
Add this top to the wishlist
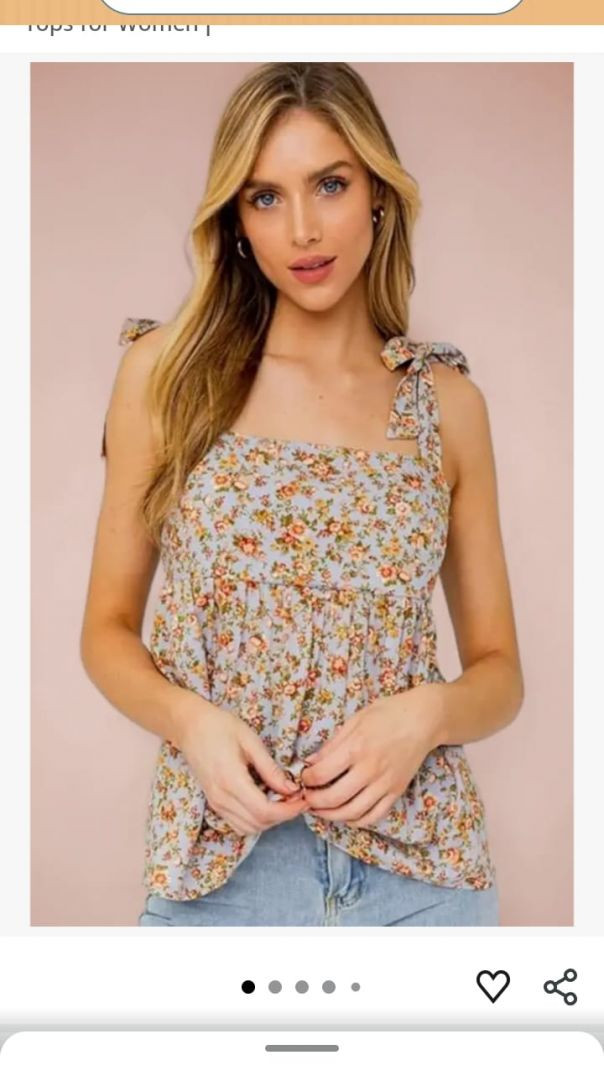pos(493,986)
